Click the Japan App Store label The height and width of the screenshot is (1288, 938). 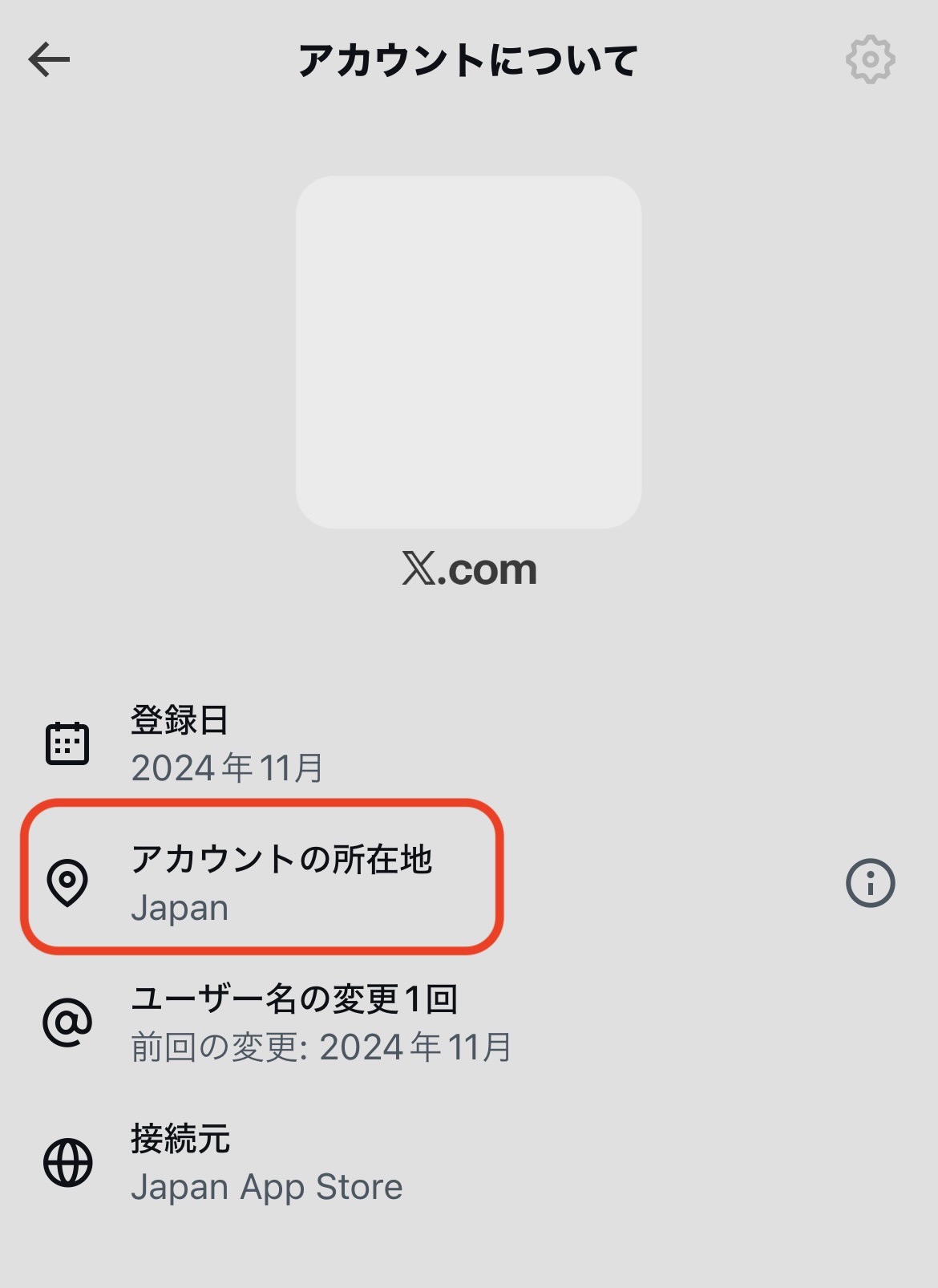pyautogui.click(x=267, y=1186)
